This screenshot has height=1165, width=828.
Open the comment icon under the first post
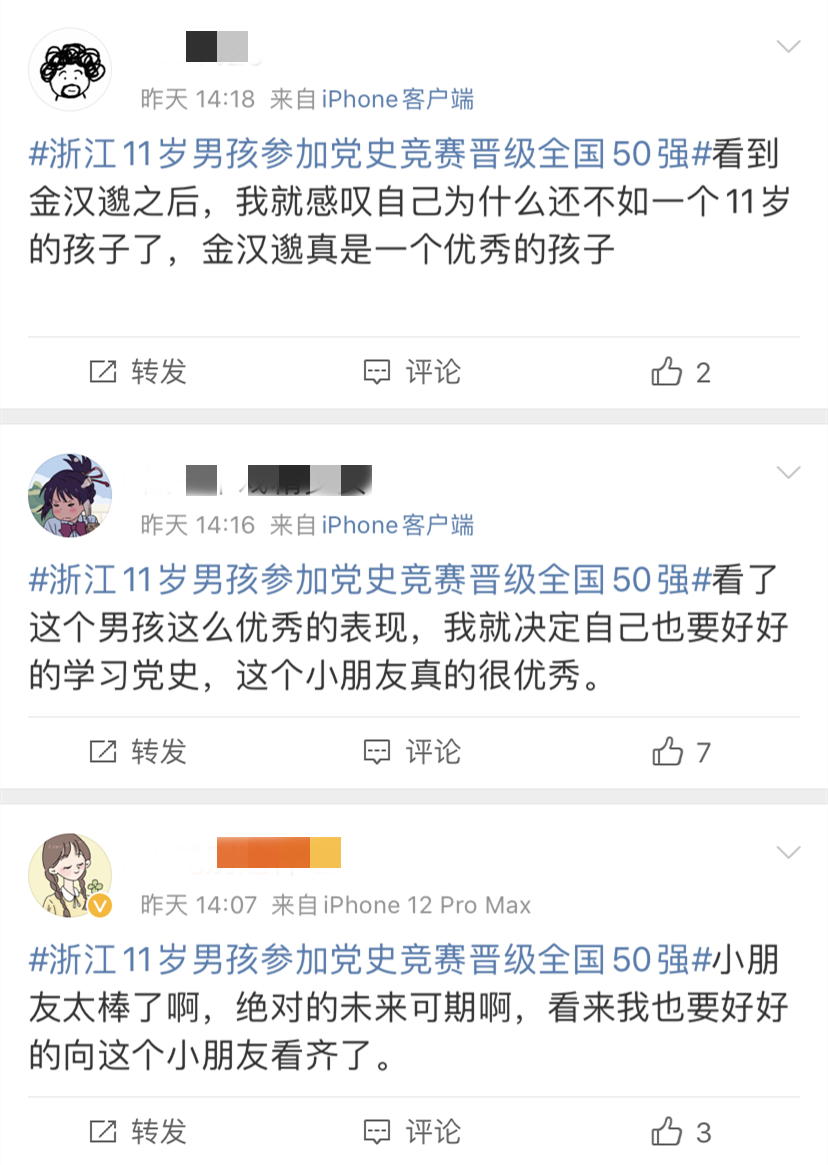(x=377, y=372)
